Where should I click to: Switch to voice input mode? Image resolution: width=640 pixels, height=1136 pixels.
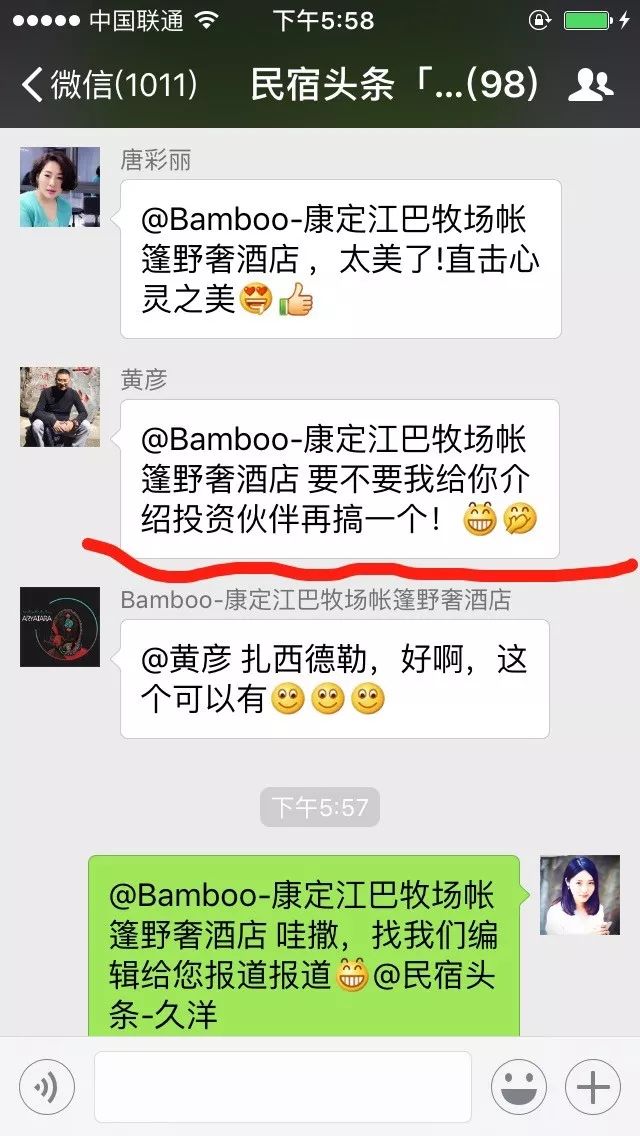(x=47, y=1087)
